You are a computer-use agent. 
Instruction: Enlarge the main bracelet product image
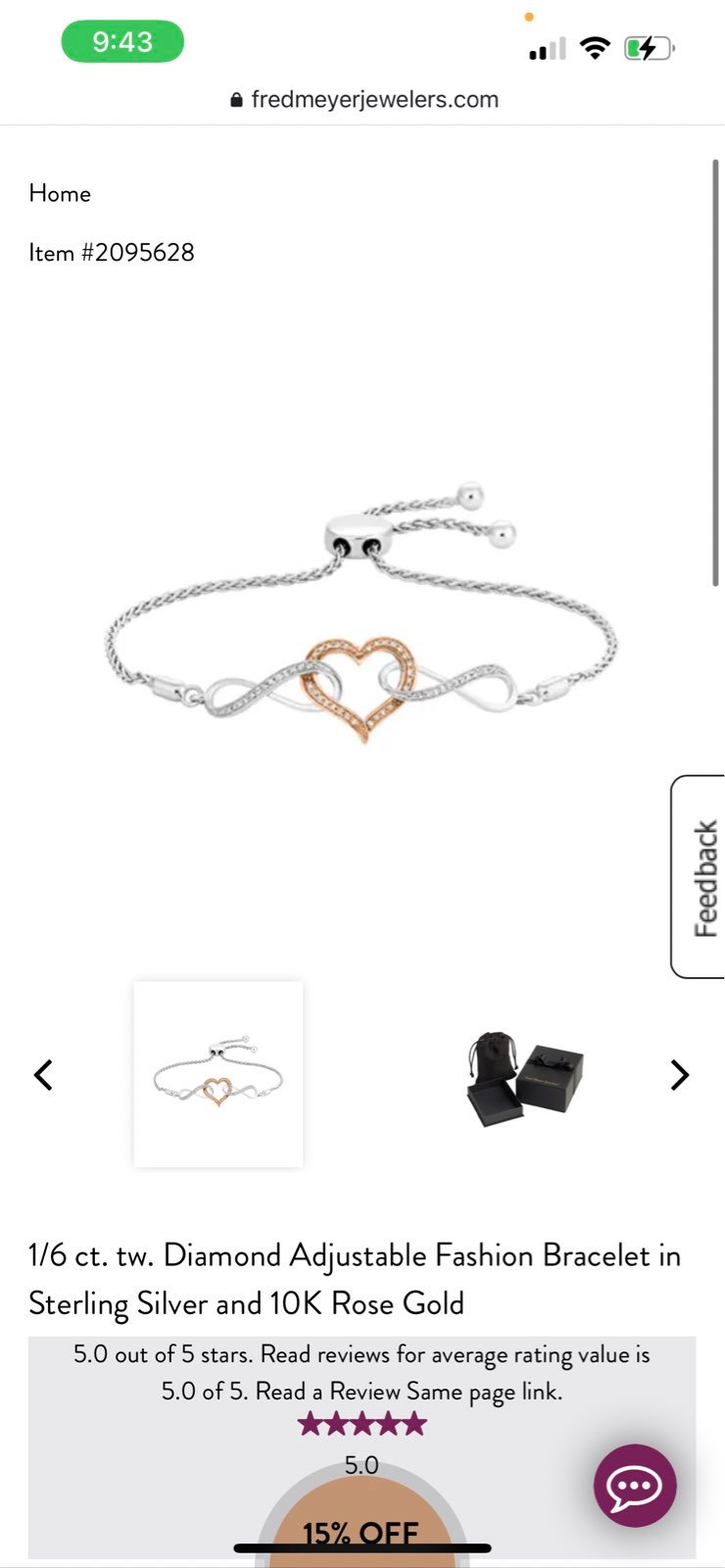[x=362, y=614]
